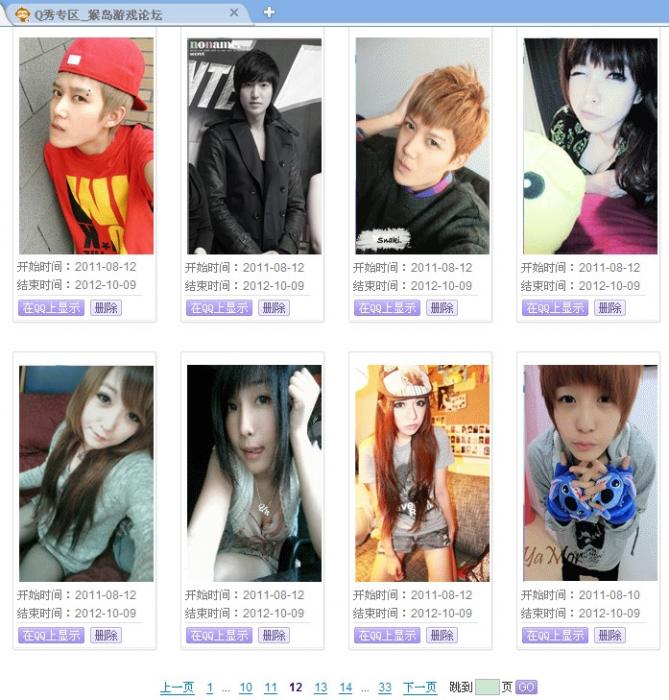Jump to page 1
Screen dimensions: 669x700
tap(210, 688)
